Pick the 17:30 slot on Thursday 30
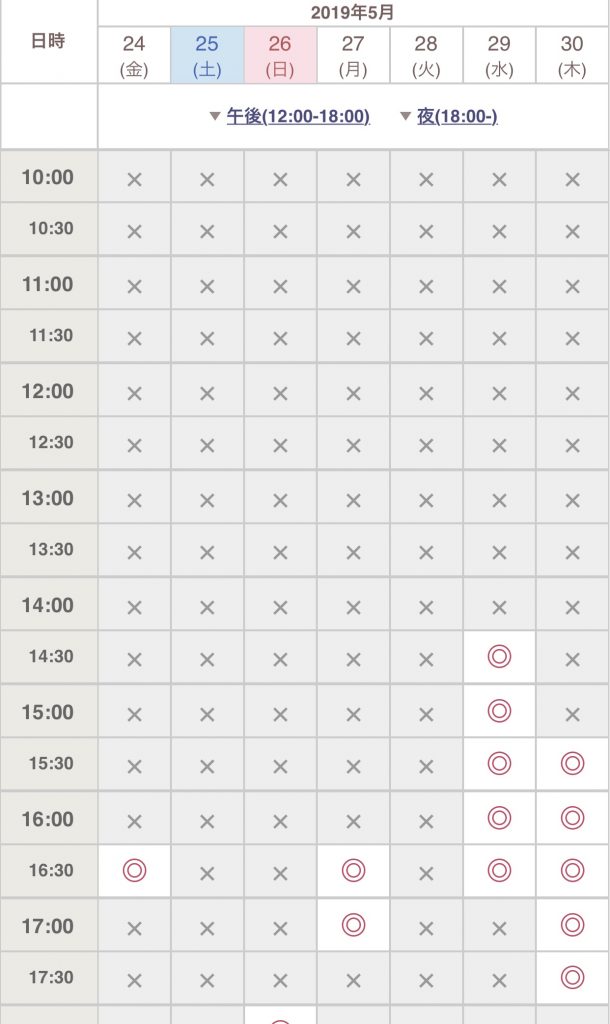 pyautogui.click(x=573, y=978)
